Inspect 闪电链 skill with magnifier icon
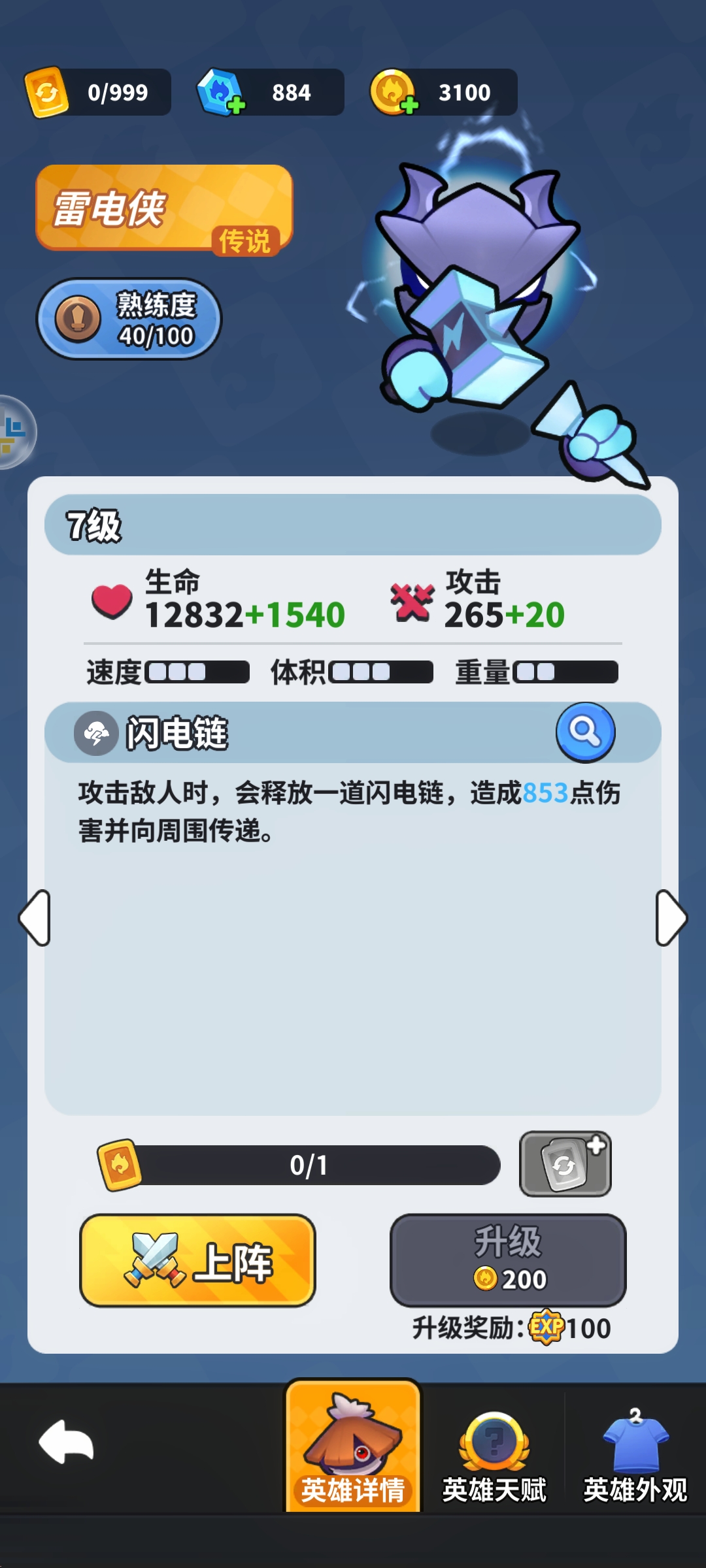 pyautogui.click(x=585, y=732)
